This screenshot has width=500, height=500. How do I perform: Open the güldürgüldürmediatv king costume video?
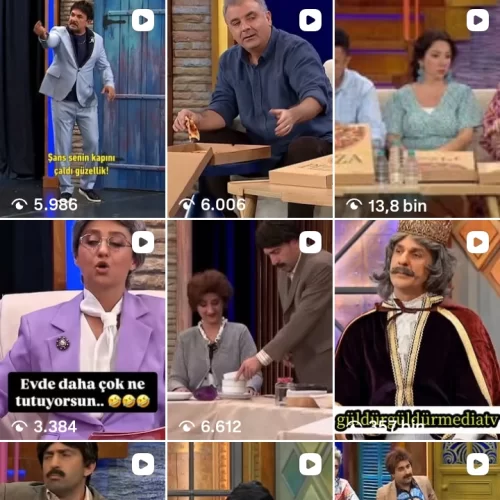click(418, 330)
